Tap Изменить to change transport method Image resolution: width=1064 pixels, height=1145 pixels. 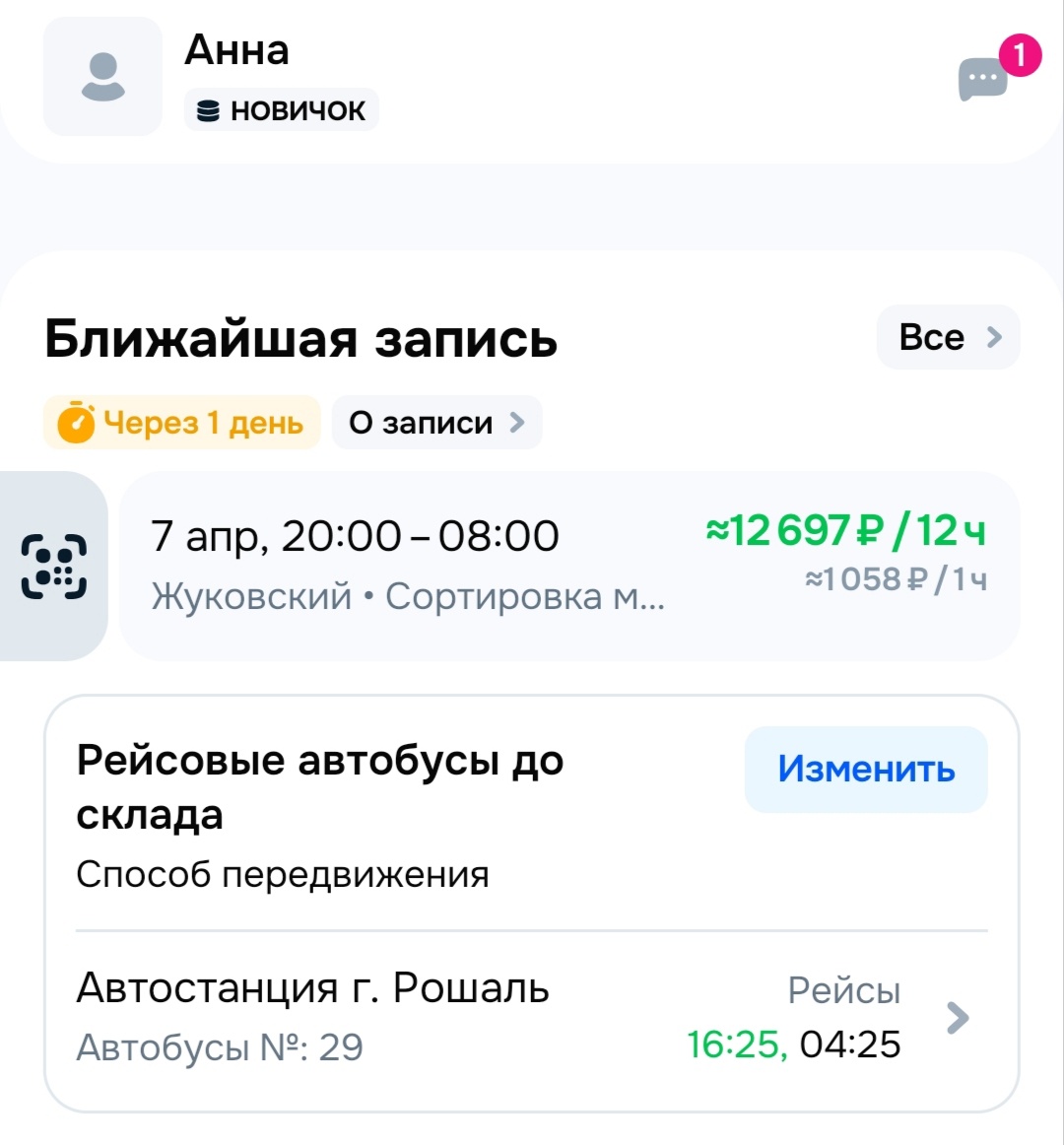tap(864, 770)
